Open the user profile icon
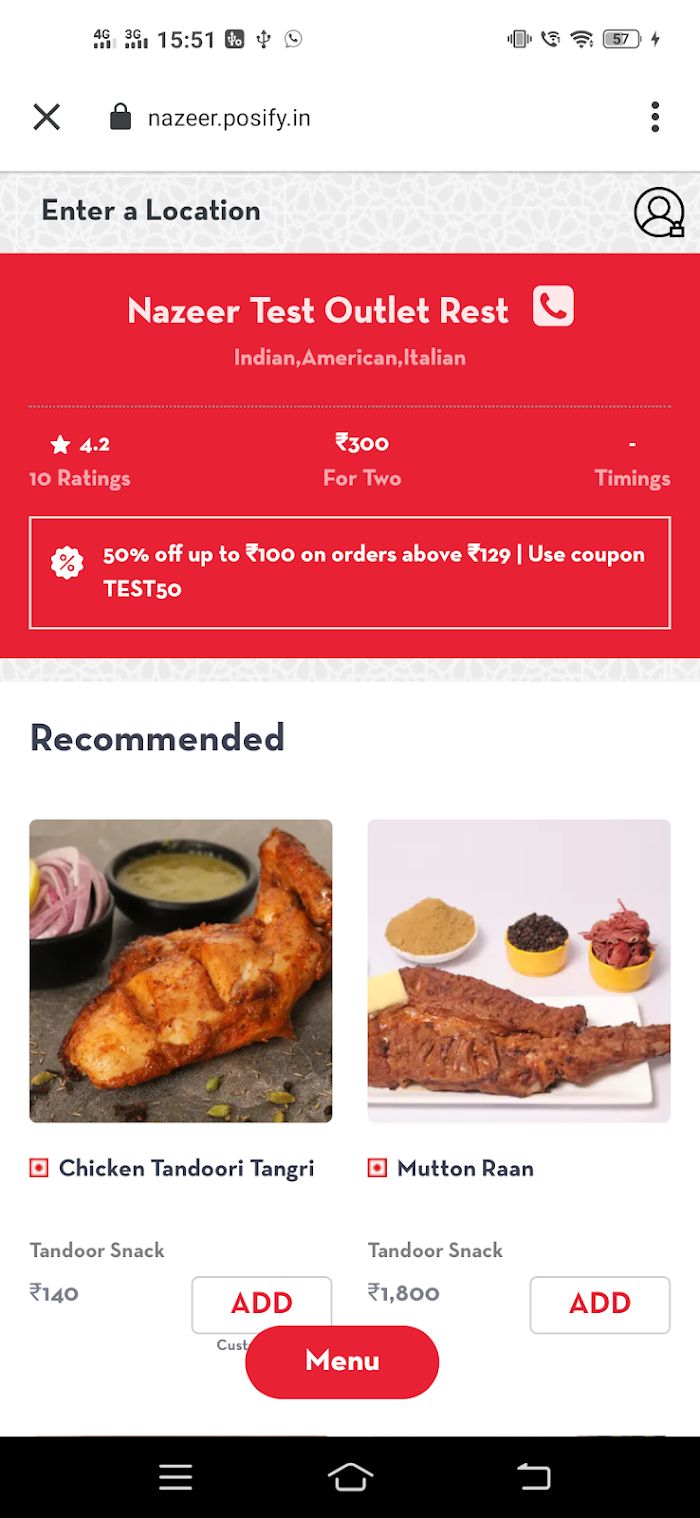 point(659,212)
